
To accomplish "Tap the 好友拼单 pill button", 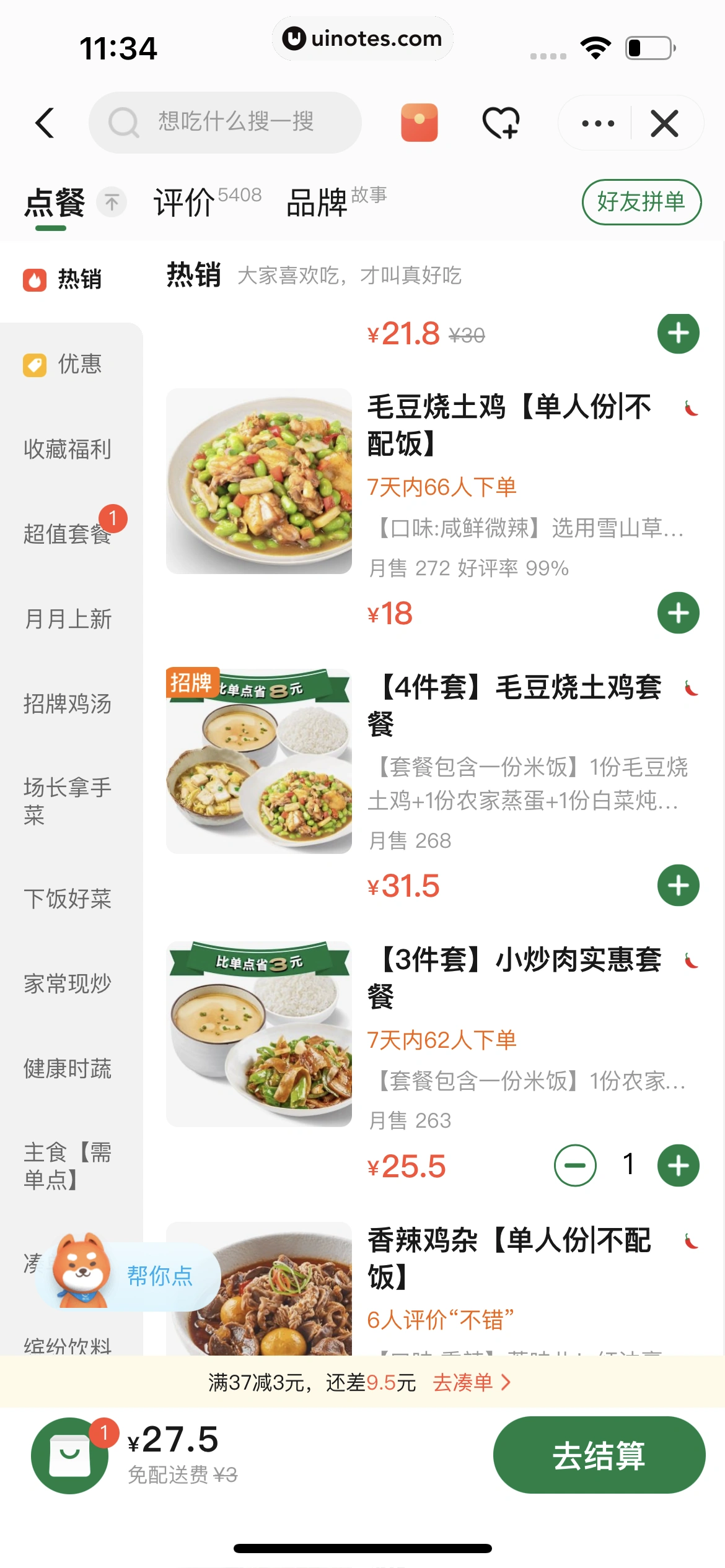I will pyautogui.click(x=641, y=202).
